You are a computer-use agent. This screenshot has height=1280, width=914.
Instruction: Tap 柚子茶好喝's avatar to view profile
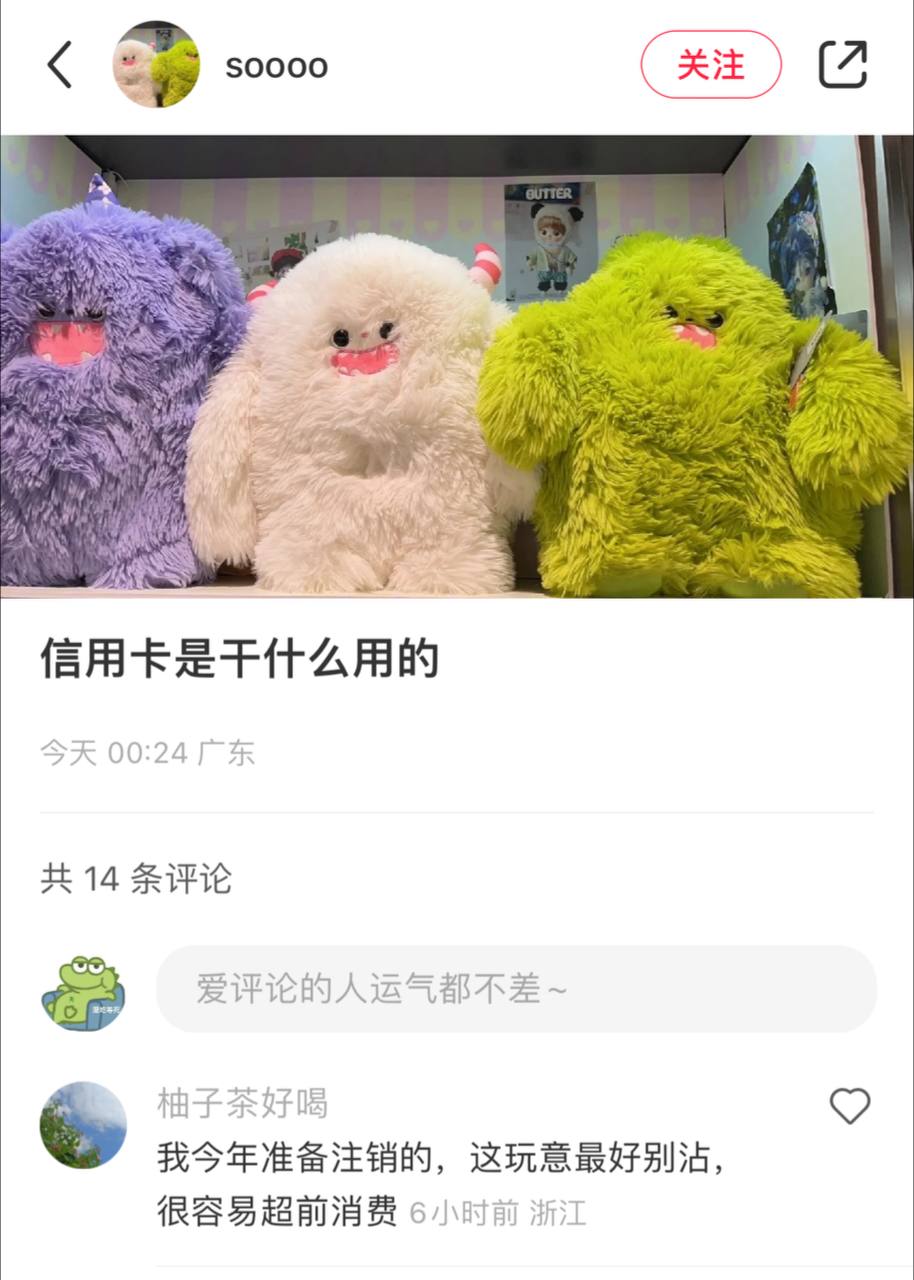(x=83, y=1124)
